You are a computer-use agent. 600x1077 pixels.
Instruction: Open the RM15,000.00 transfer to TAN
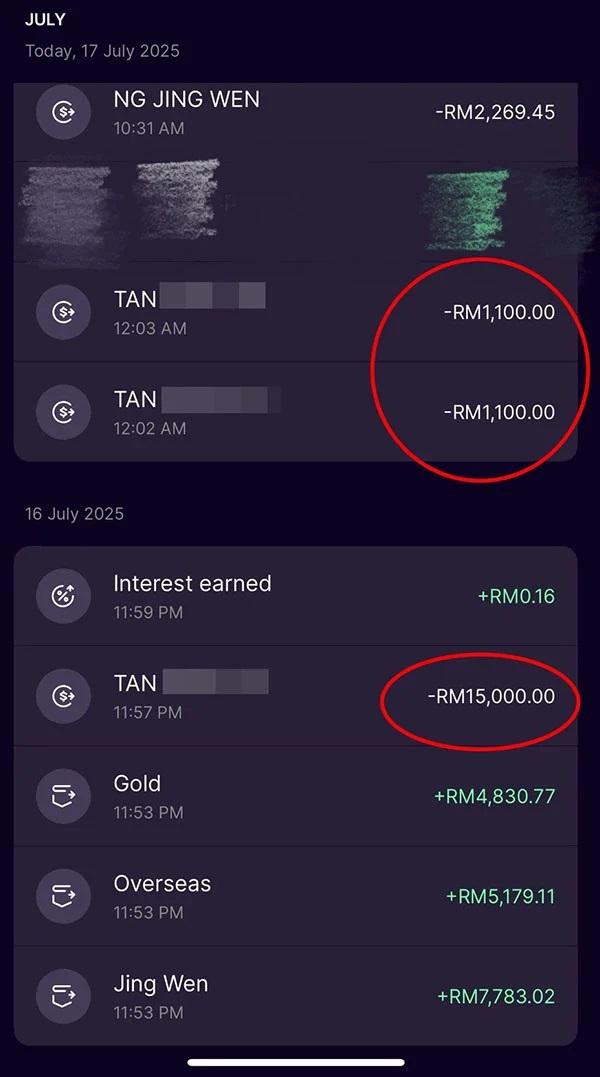pos(295,696)
